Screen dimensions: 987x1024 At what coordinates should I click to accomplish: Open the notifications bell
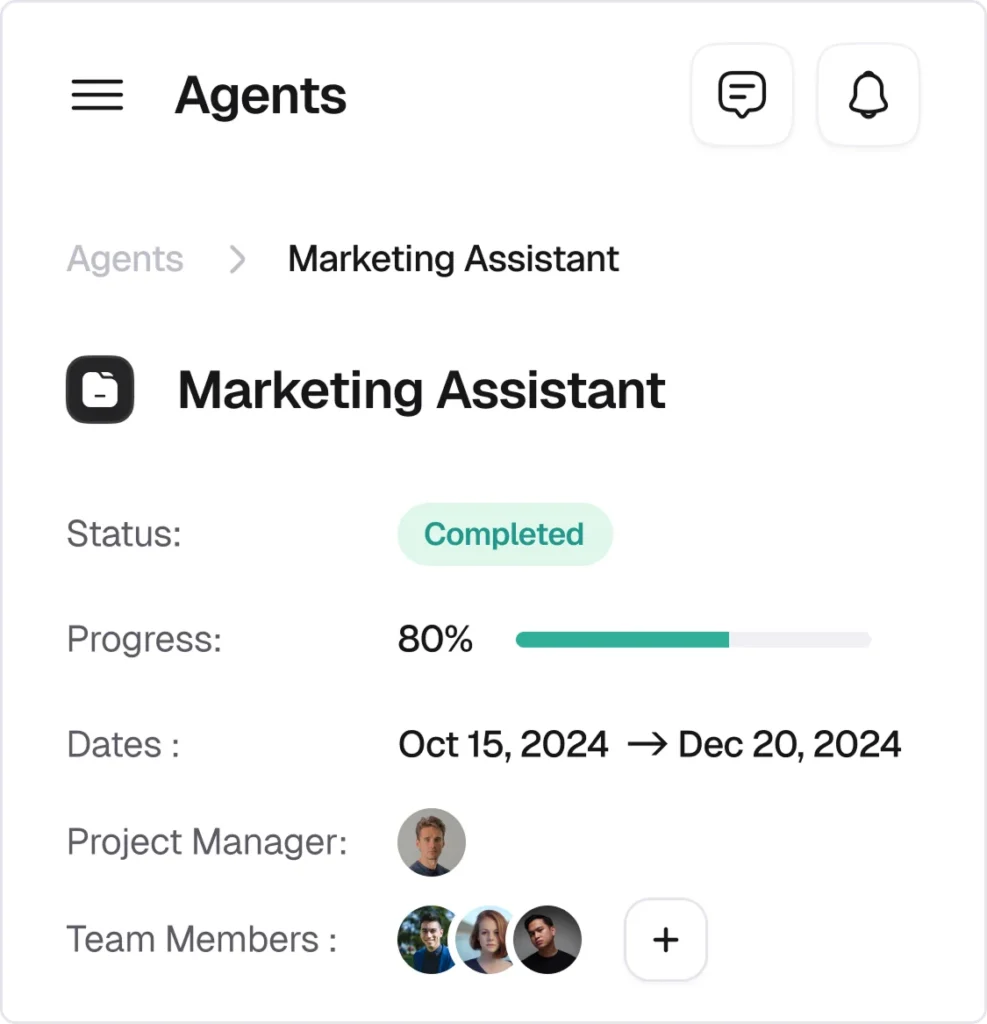click(x=868, y=96)
